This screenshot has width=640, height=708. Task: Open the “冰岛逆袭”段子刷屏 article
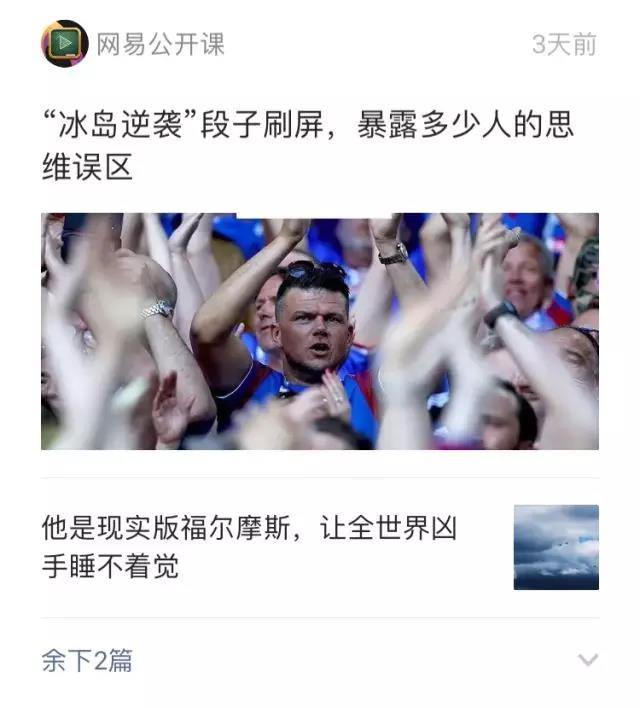[x=308, y=146]
